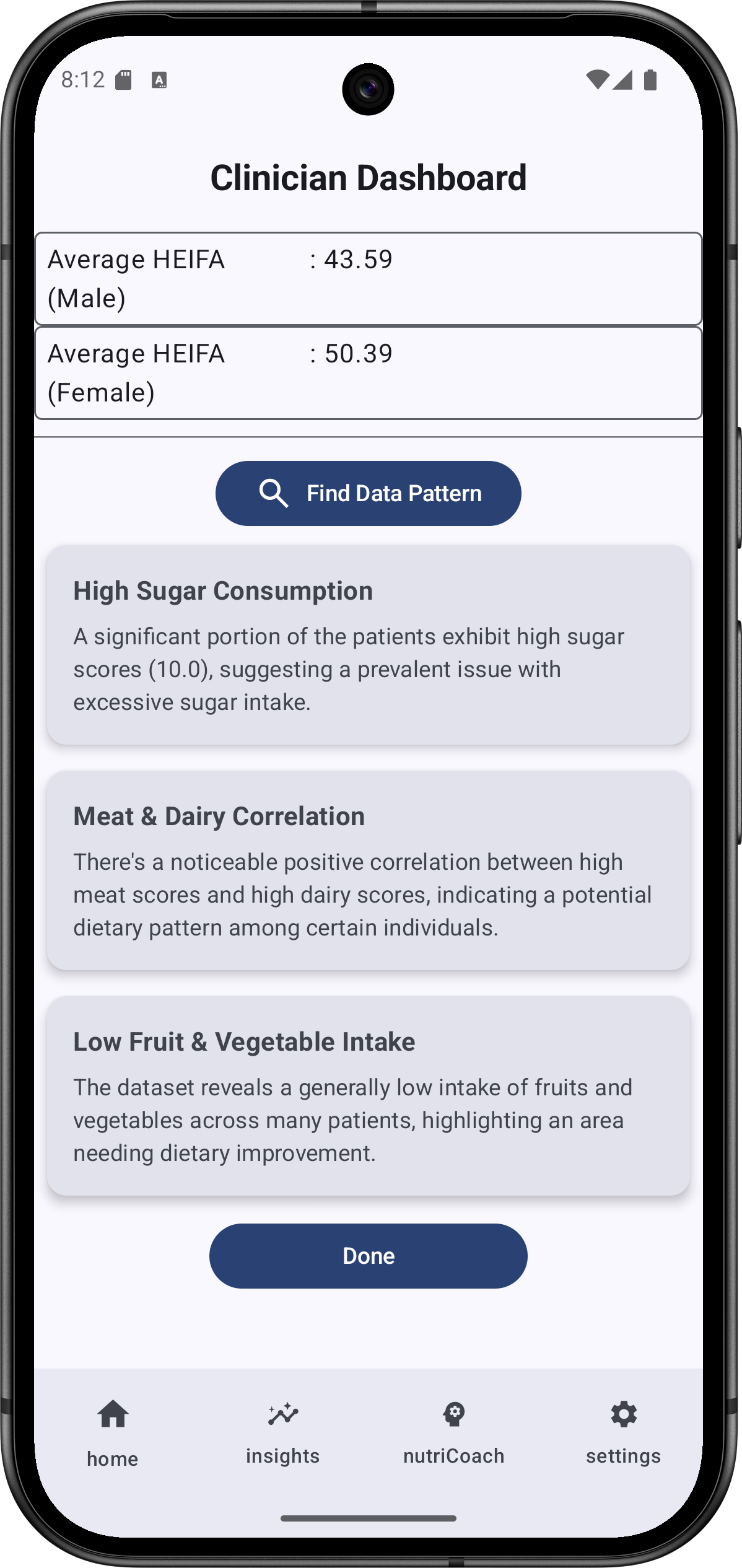Open the nutriCoach tab
Screen dimensions: 742x1568
tap(453, 1432)
